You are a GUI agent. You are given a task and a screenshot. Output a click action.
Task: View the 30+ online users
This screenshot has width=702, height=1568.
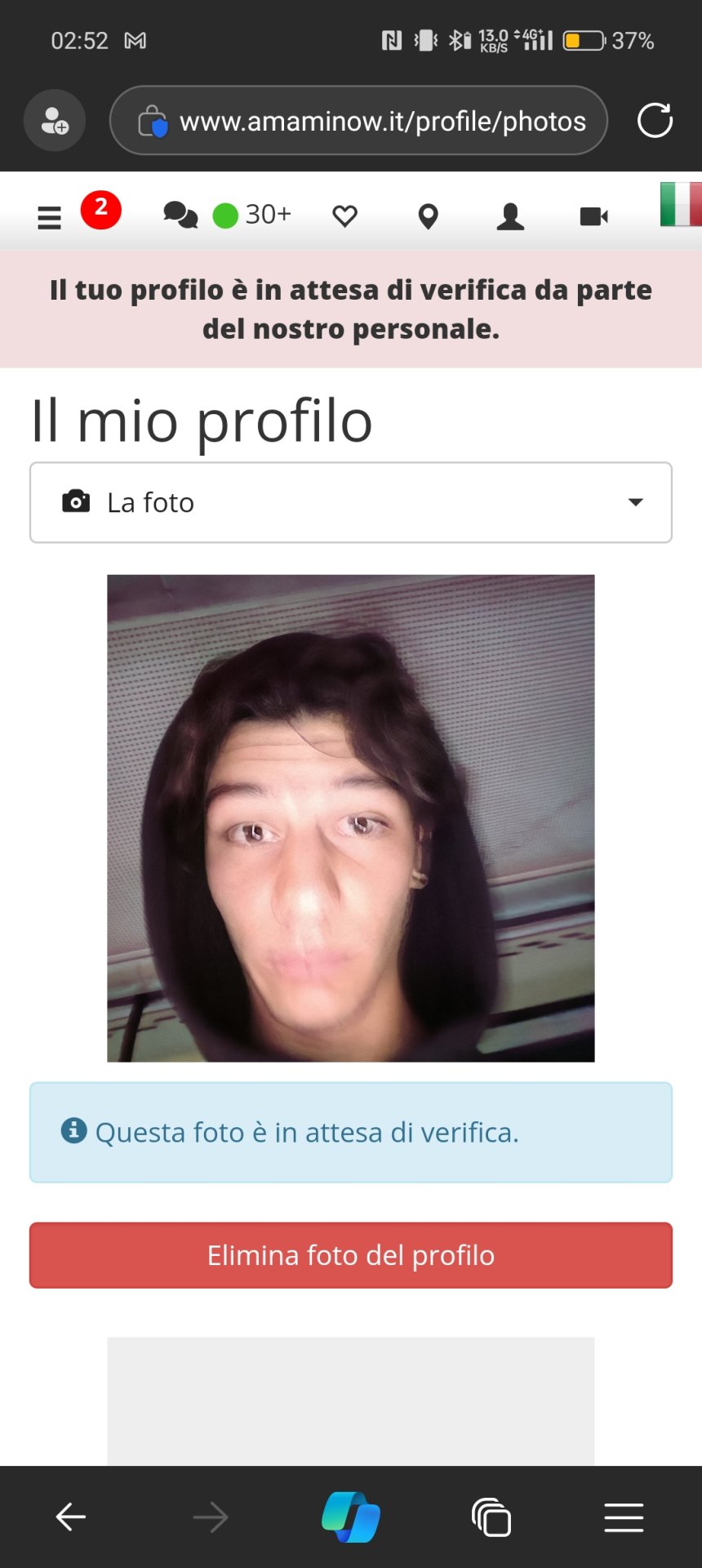252,215
